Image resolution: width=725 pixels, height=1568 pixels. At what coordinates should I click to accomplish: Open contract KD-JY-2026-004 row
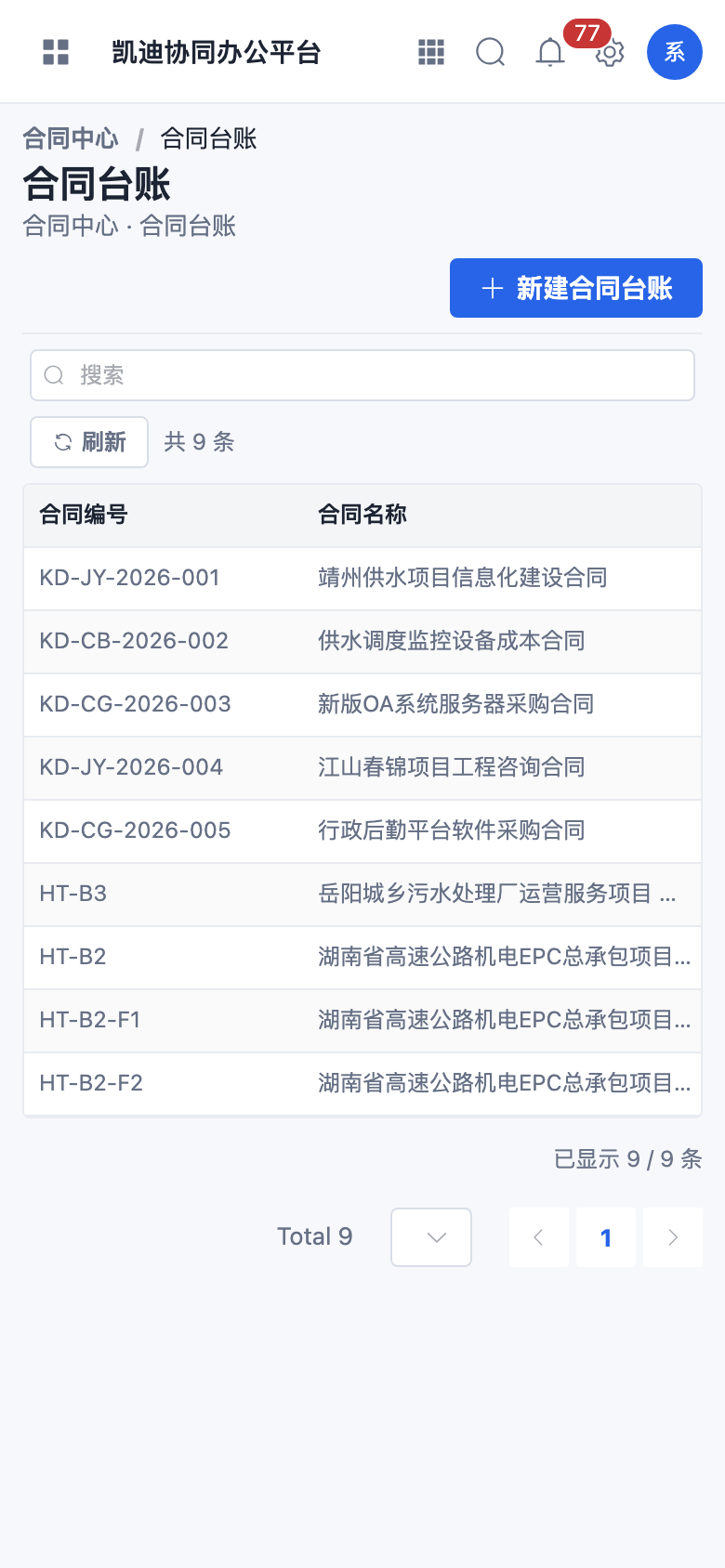pos(362,767)
